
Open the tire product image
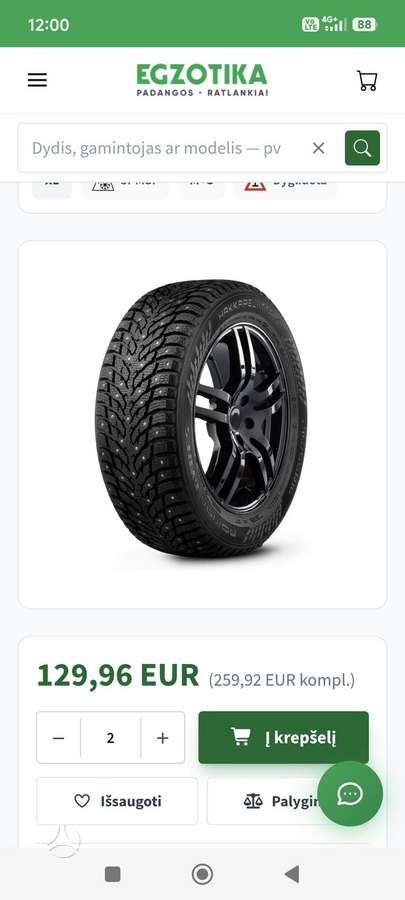pos(202,424)
